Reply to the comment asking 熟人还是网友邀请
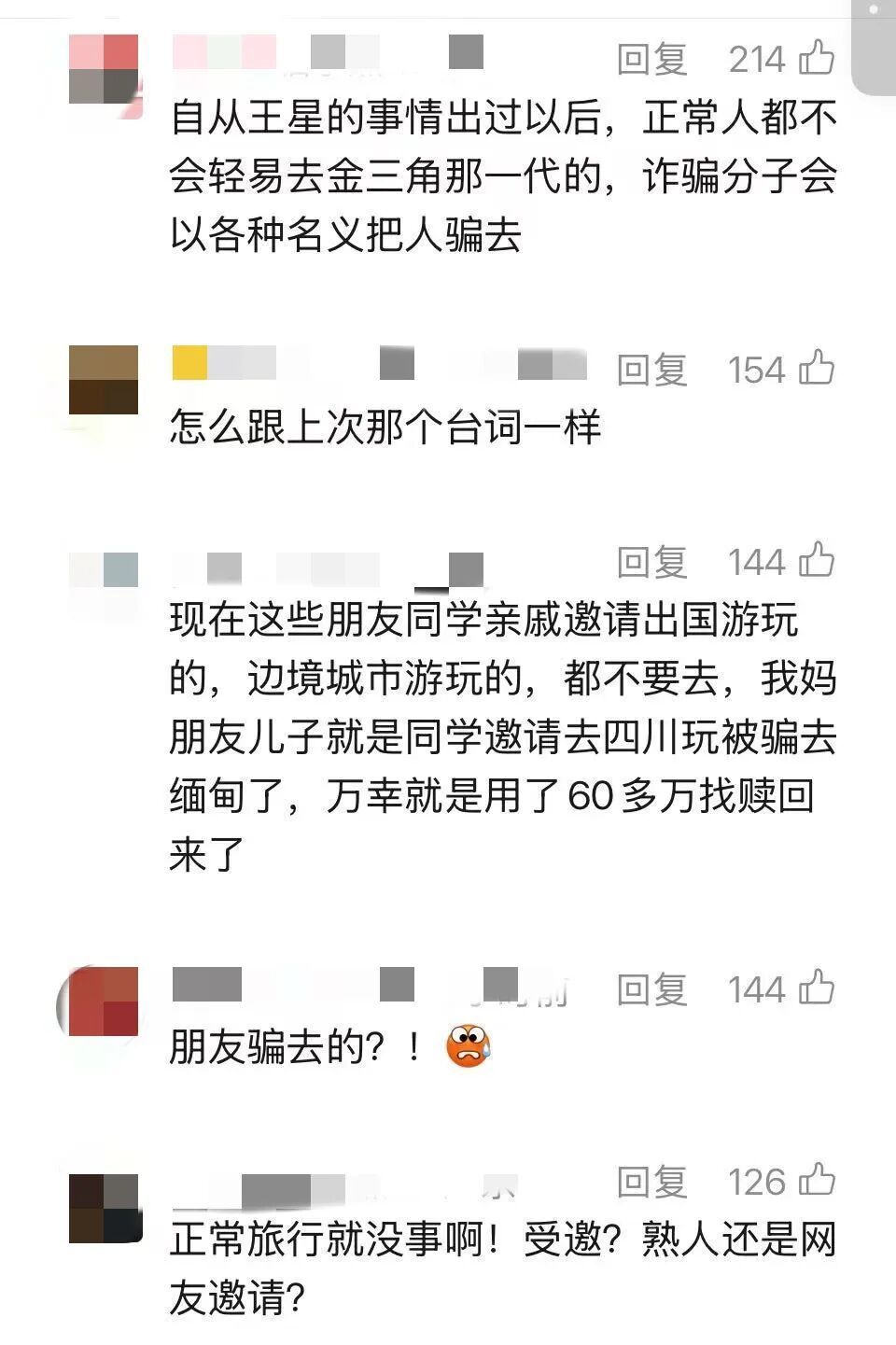896x1345 pixels. click(x=651, y=1183)
